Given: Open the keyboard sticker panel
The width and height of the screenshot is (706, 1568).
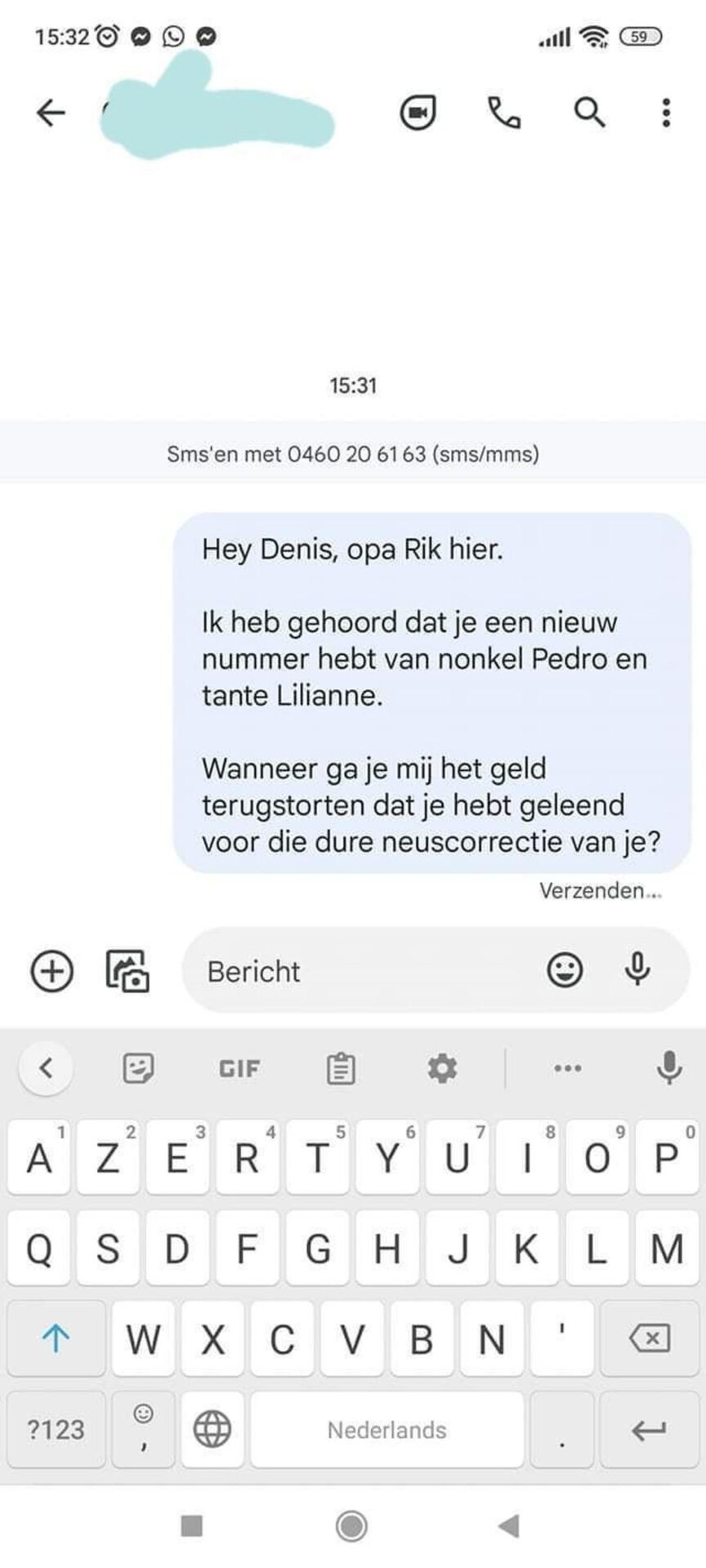Looking at the screenshot, I should 138,1067.
